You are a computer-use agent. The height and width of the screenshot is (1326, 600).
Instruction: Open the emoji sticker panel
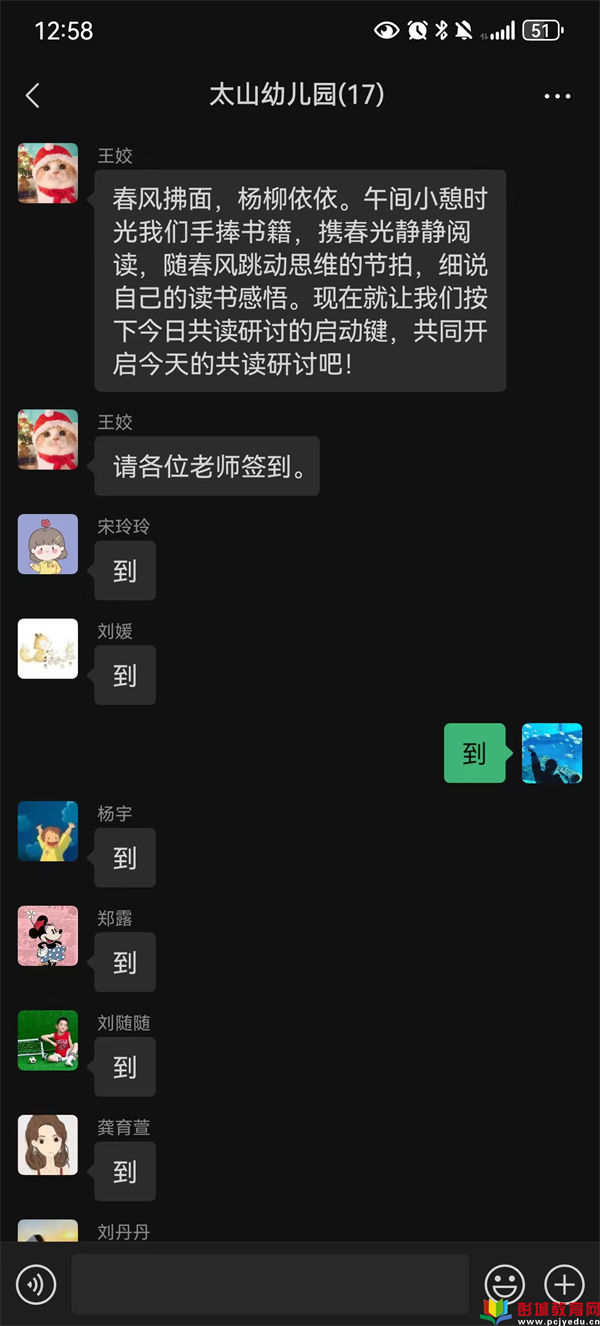(x=504, y=1284)
